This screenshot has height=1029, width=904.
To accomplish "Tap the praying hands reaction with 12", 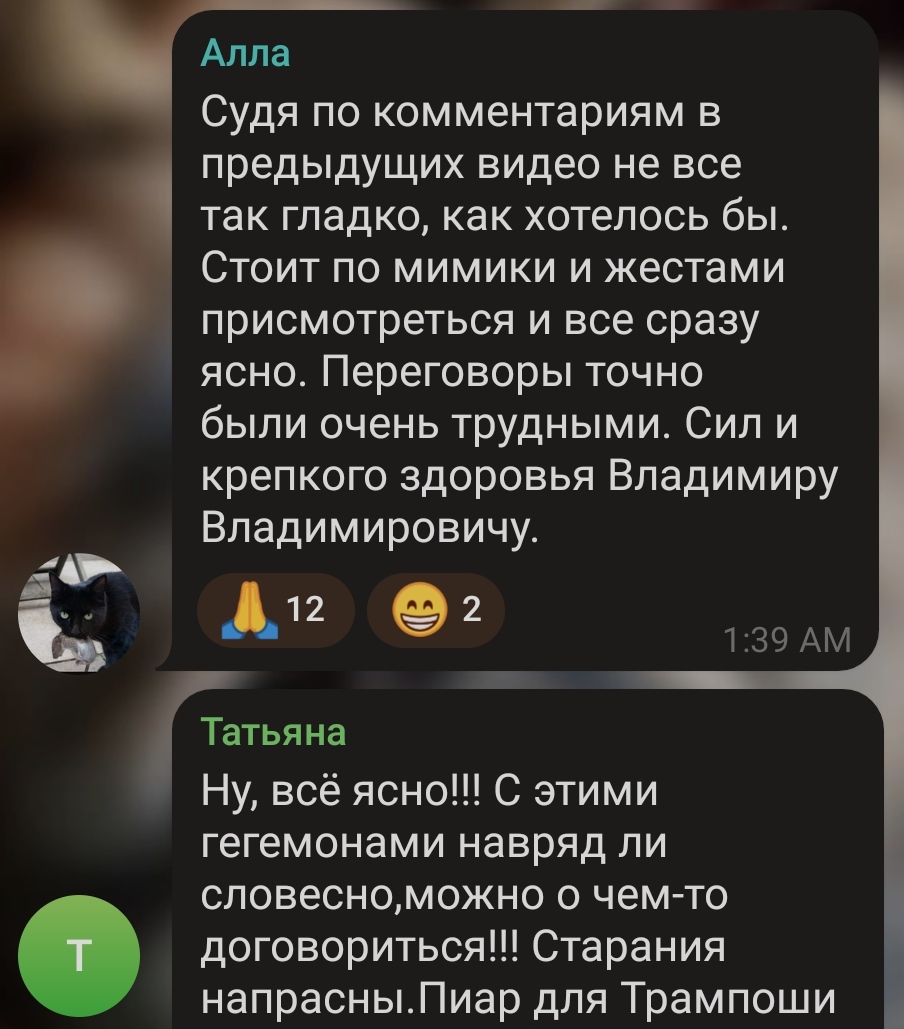I will pyautogui.click(x=277, y=608).
